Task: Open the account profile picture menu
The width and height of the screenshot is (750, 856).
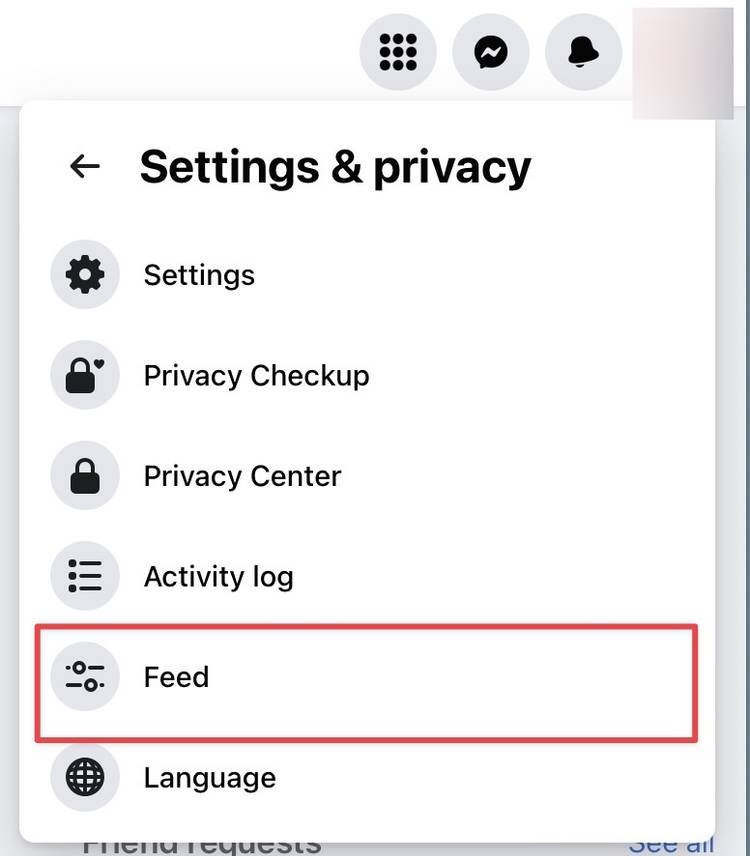Action: coord(683,62)
